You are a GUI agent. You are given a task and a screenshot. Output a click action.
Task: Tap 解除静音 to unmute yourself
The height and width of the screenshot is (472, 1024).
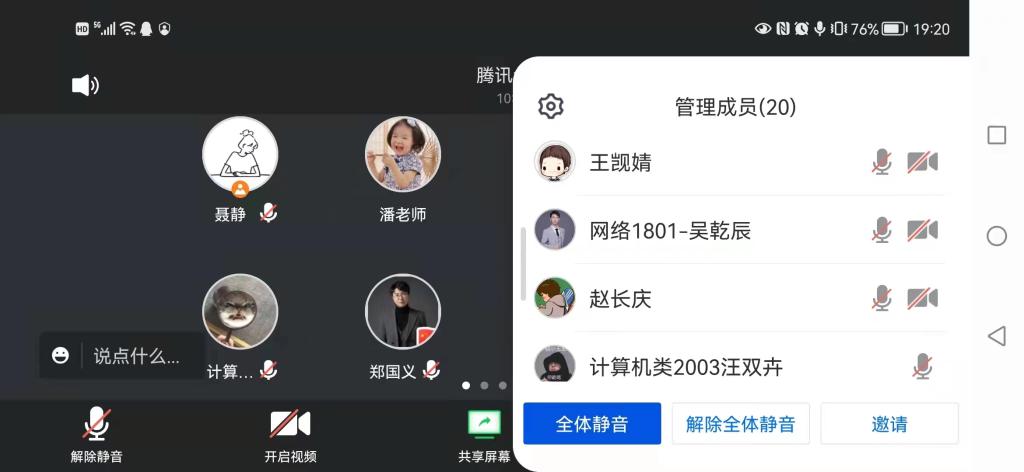coord(96,435)
